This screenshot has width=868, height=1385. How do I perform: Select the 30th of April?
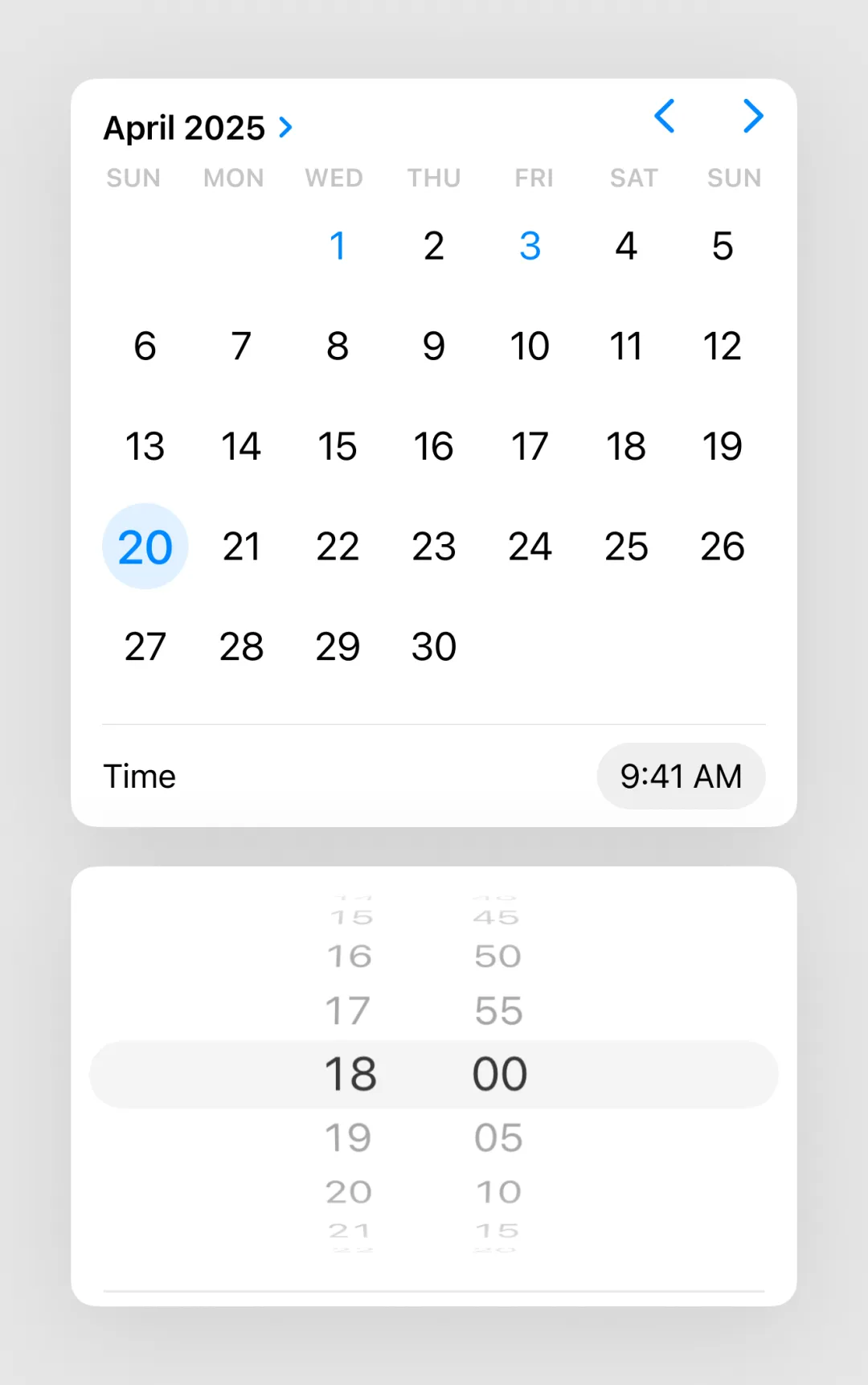point(434,647)
